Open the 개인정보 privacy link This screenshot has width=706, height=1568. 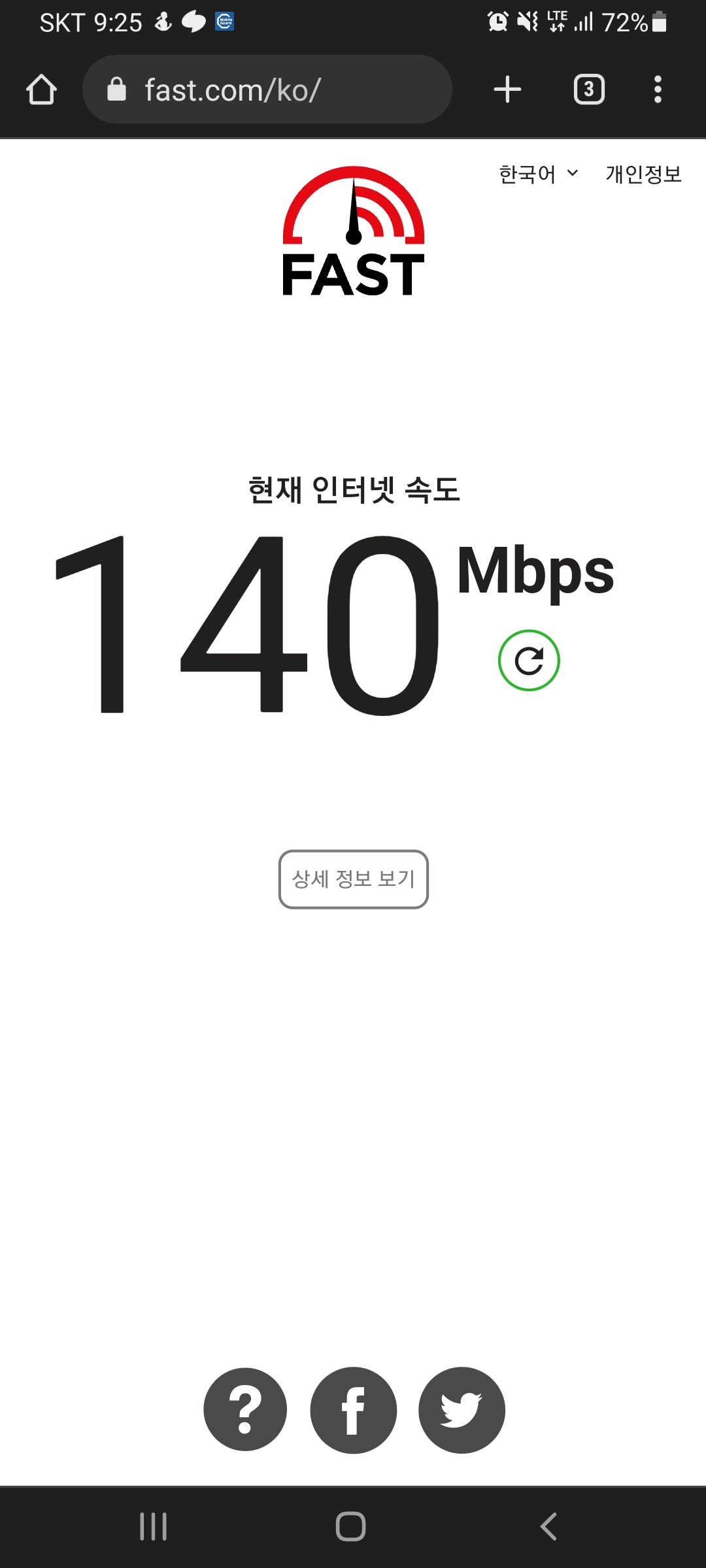(x=643, y=174)
